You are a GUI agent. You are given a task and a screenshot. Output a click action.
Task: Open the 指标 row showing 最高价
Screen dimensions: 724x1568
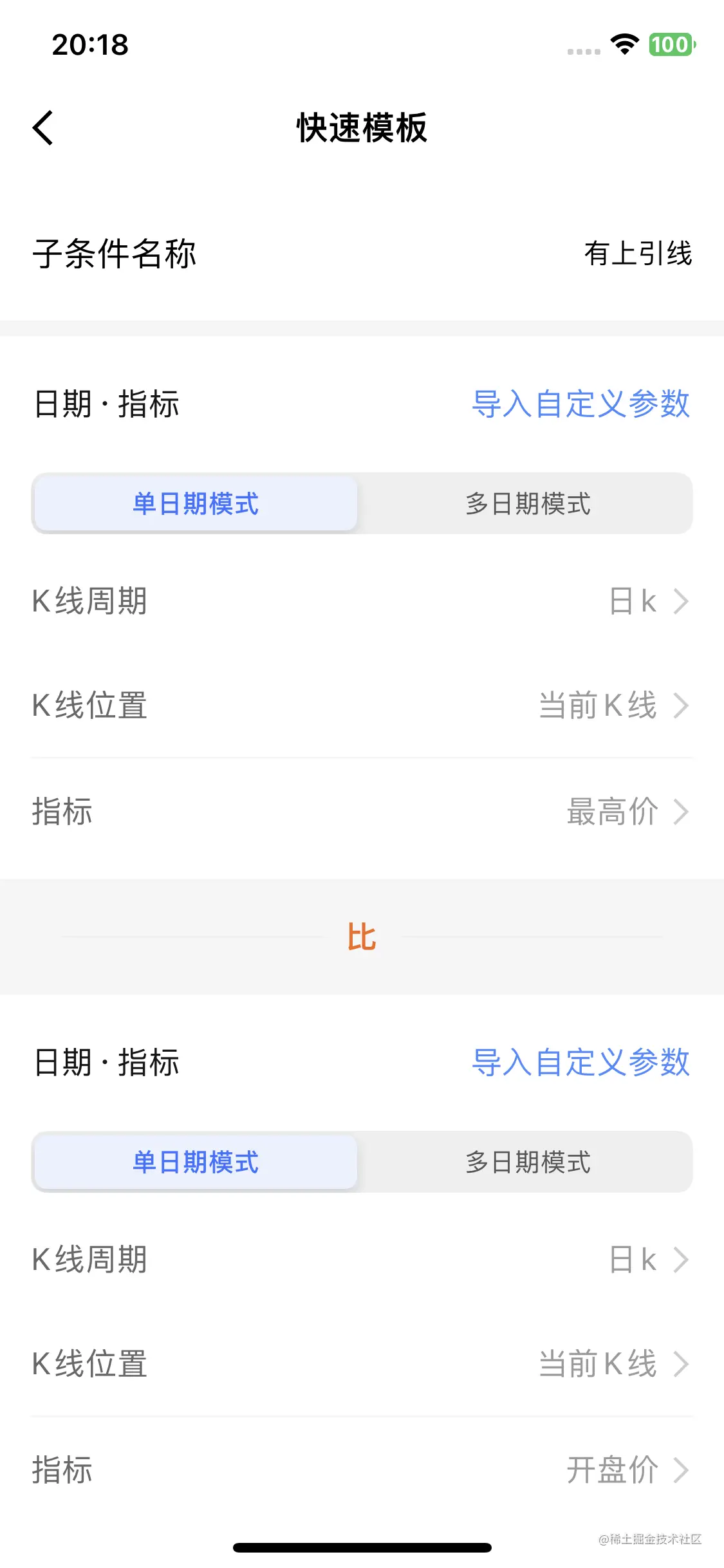coord(626,812)
